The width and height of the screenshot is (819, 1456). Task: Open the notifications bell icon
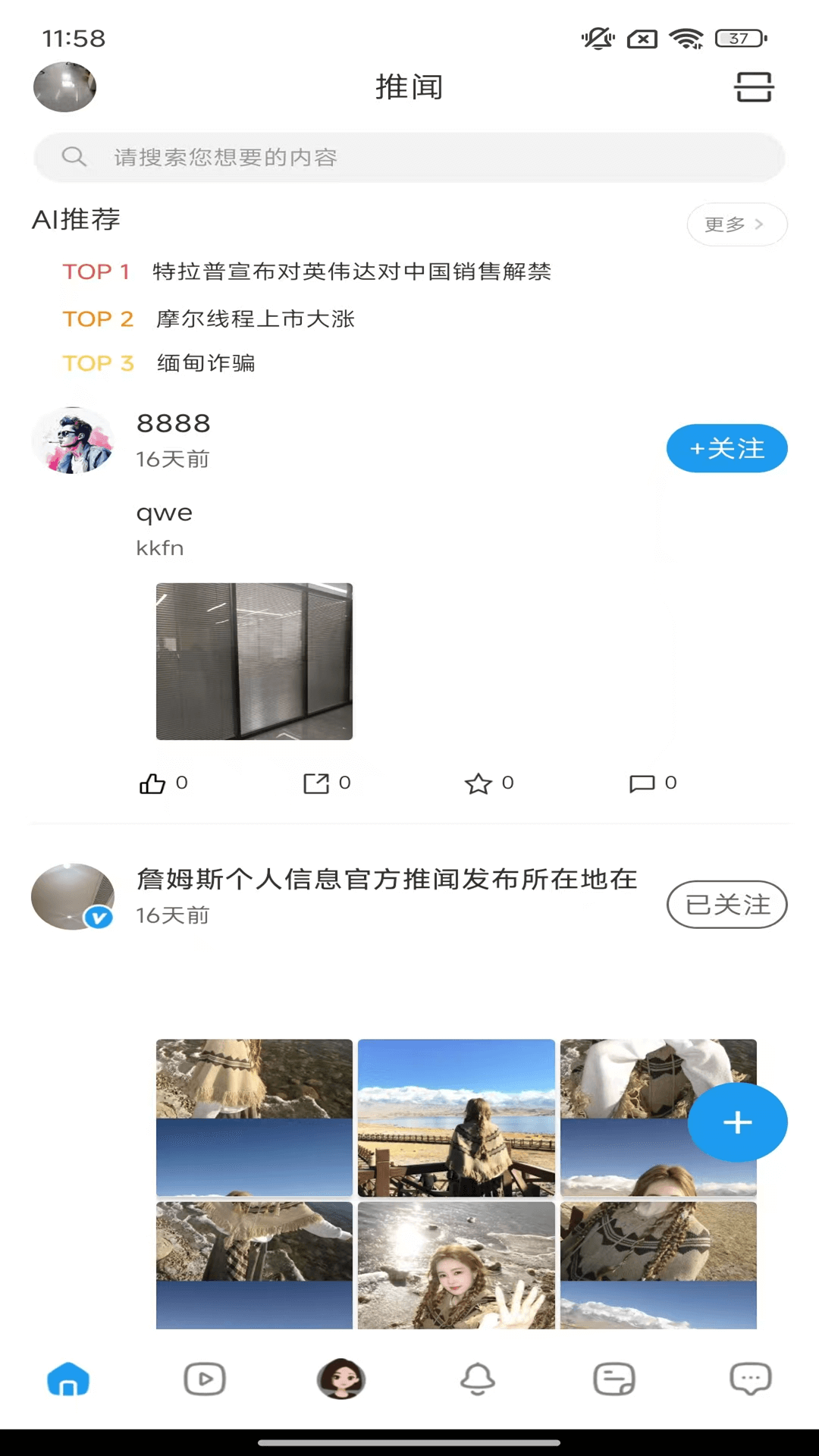coord(477,1380)
